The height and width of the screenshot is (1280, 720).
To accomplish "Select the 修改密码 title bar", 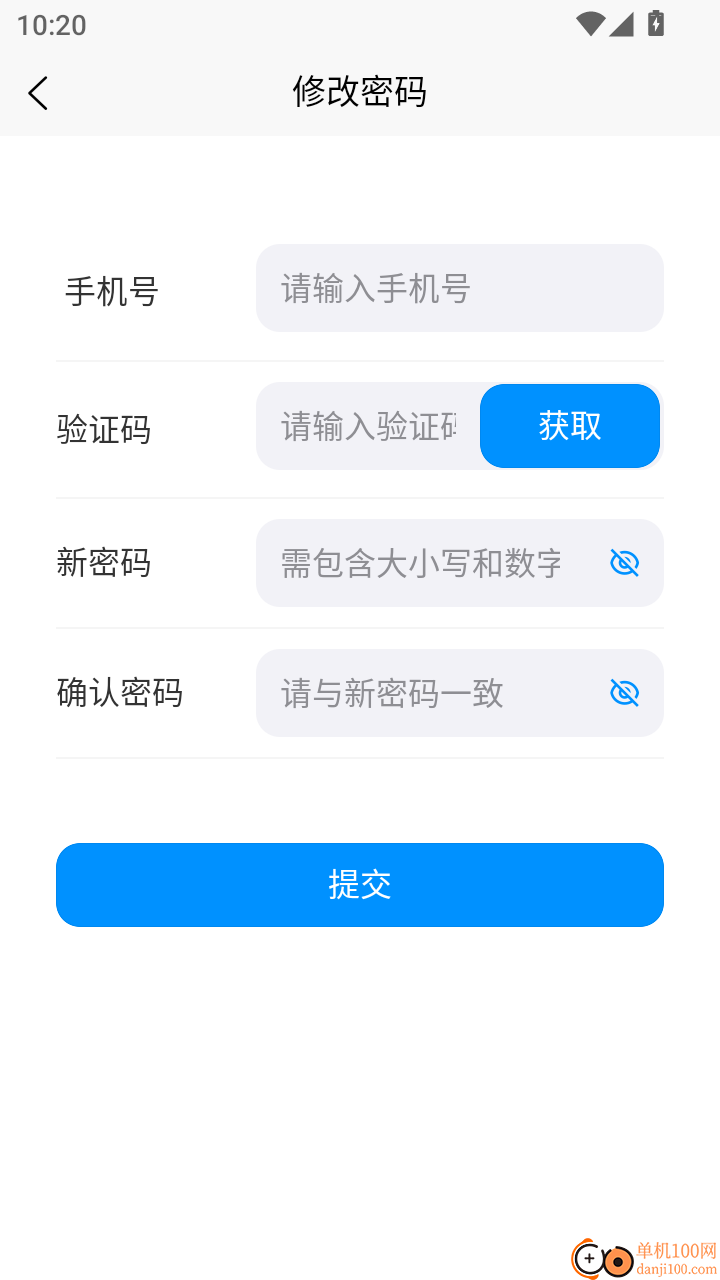I will tap(360, 91).
